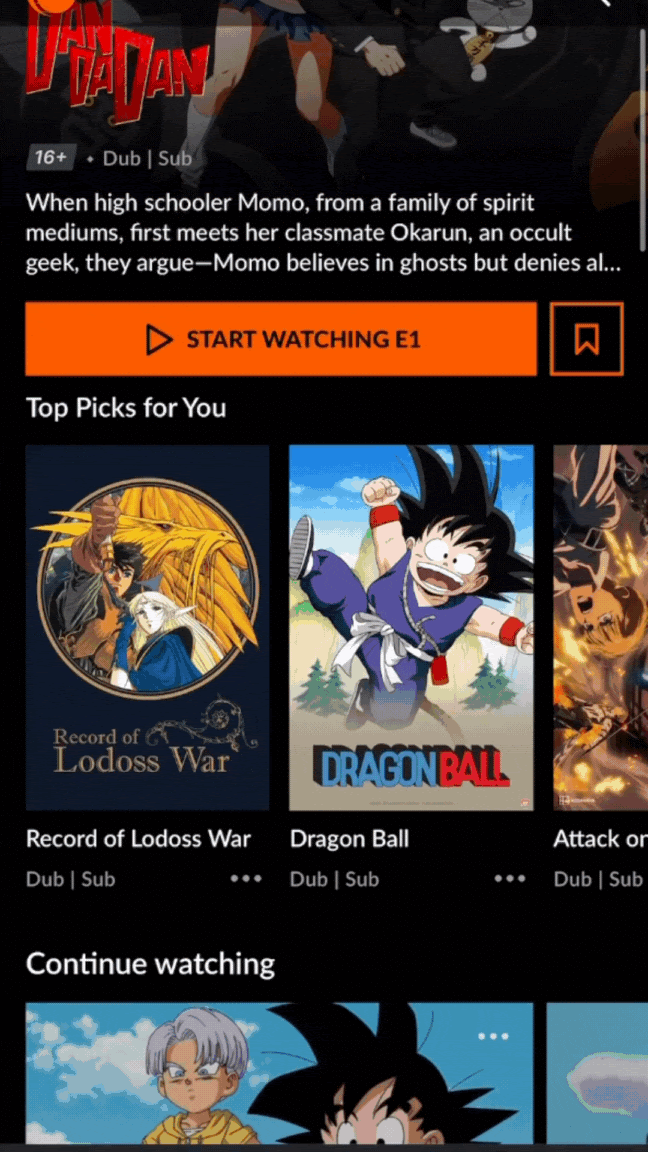Open the continue watching card's three-dot menu

[x=493, y=1036]
